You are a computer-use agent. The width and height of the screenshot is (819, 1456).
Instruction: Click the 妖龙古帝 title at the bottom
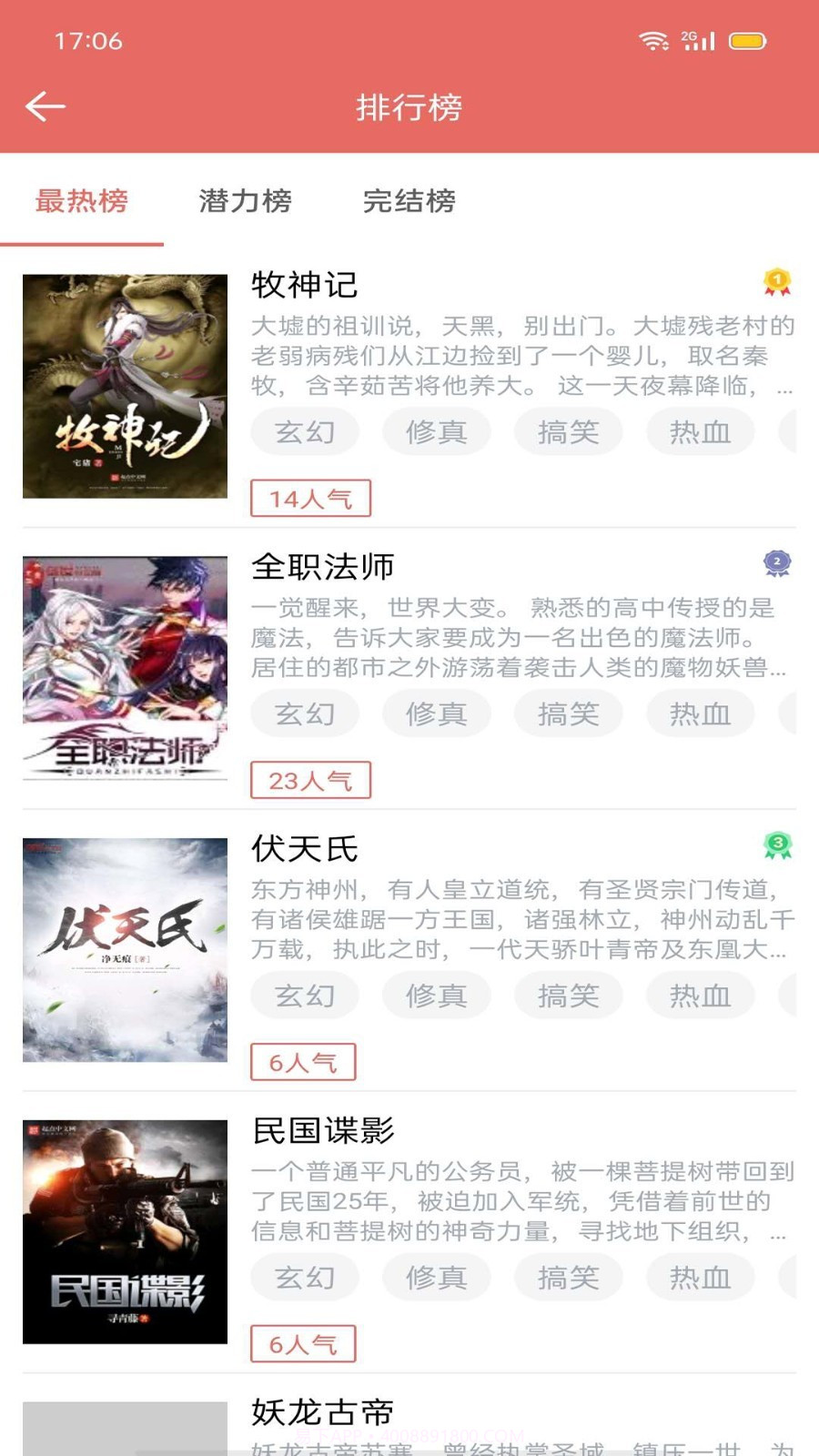tap(320, 1413)
